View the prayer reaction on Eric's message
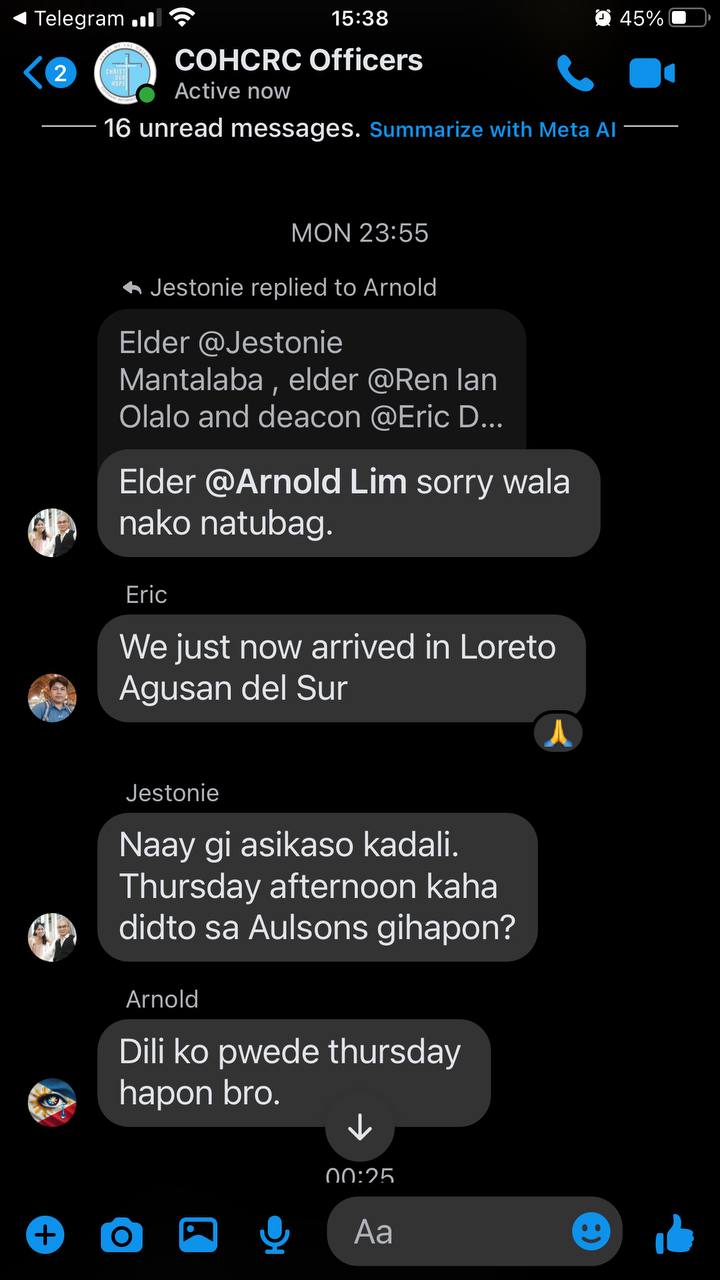 pyautogui.click(x=557, y=734)
